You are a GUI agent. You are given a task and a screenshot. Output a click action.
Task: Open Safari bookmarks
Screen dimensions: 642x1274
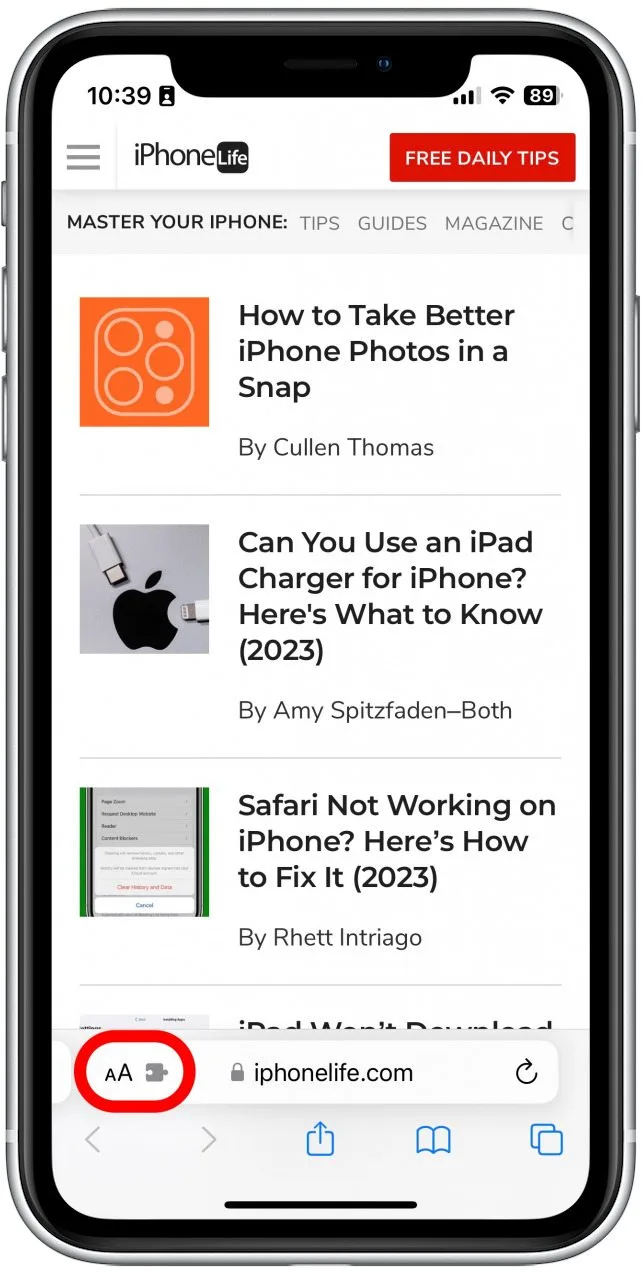[433, 1140]
